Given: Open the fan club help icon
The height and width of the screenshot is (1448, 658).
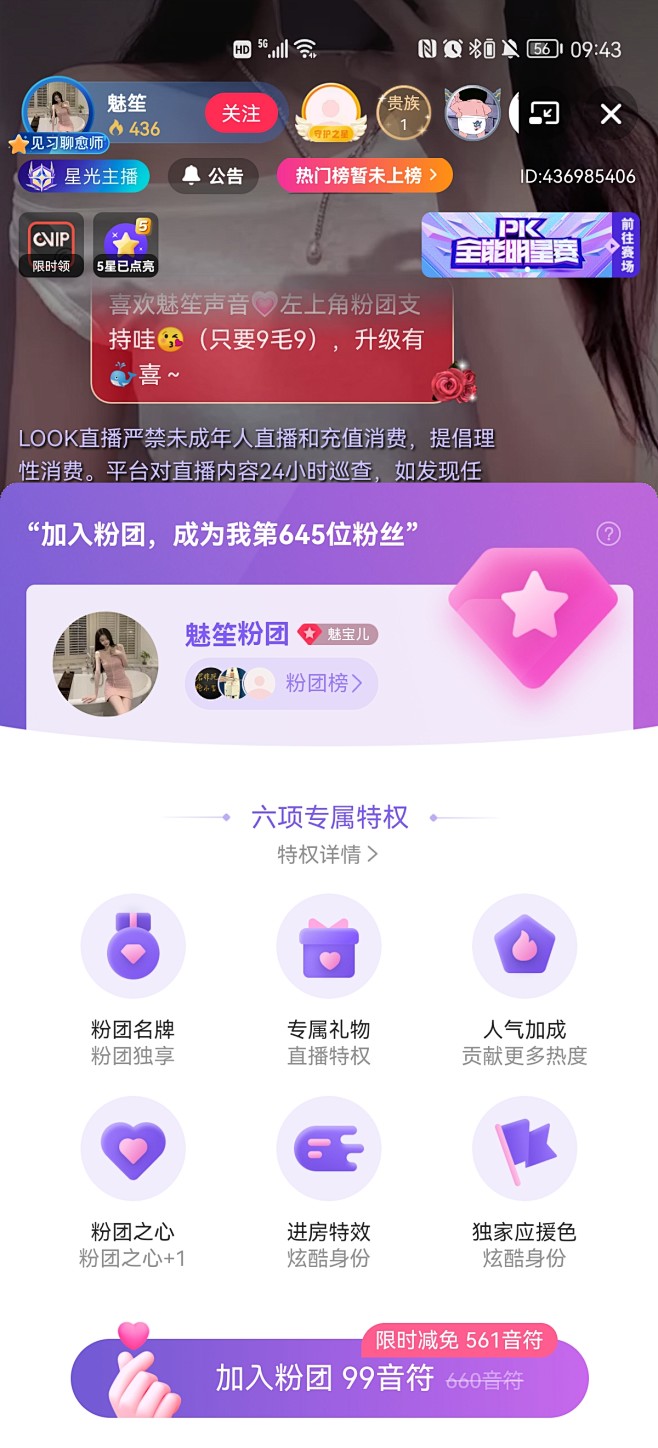Looking at the screenshot, I should click(608, 534).
